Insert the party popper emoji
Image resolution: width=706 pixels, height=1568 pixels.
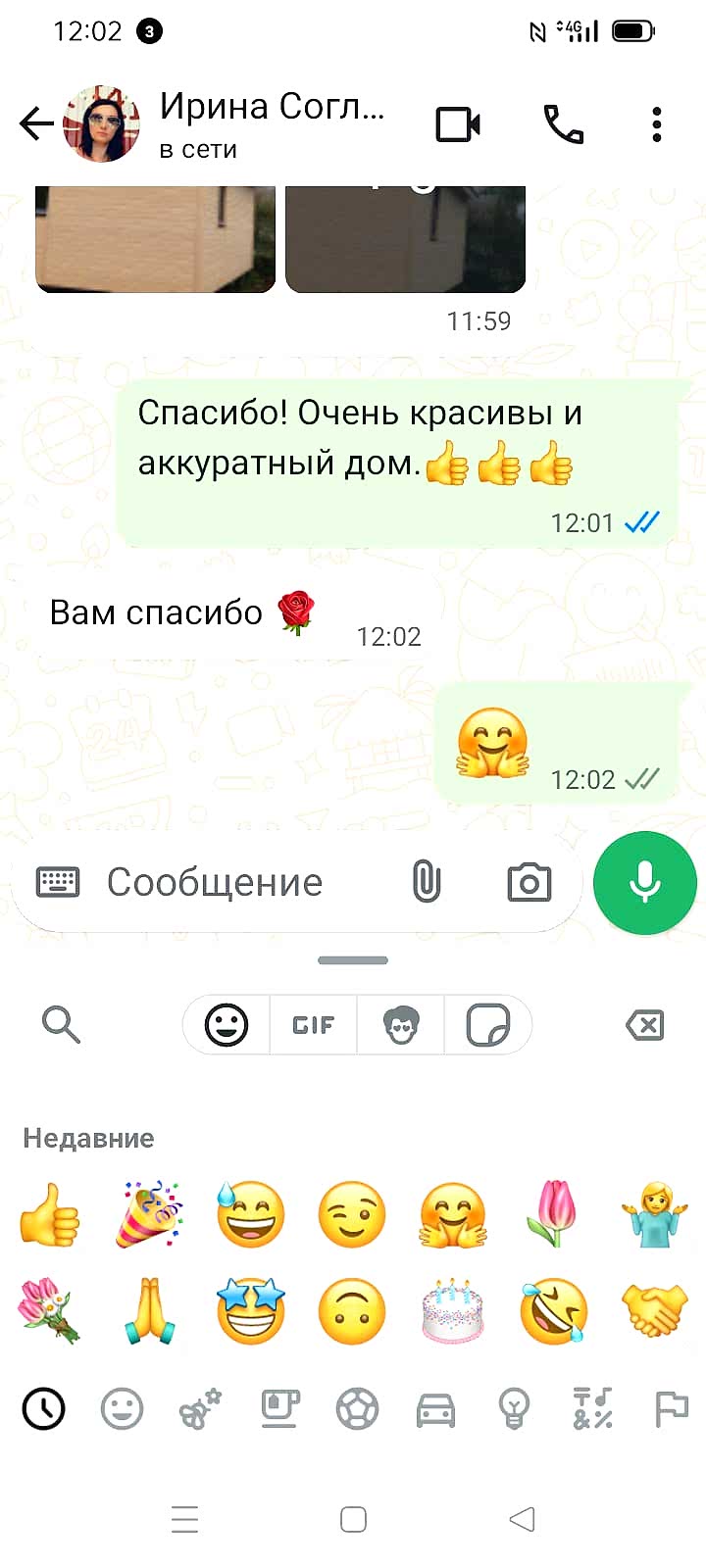(x=149, y=1215)
